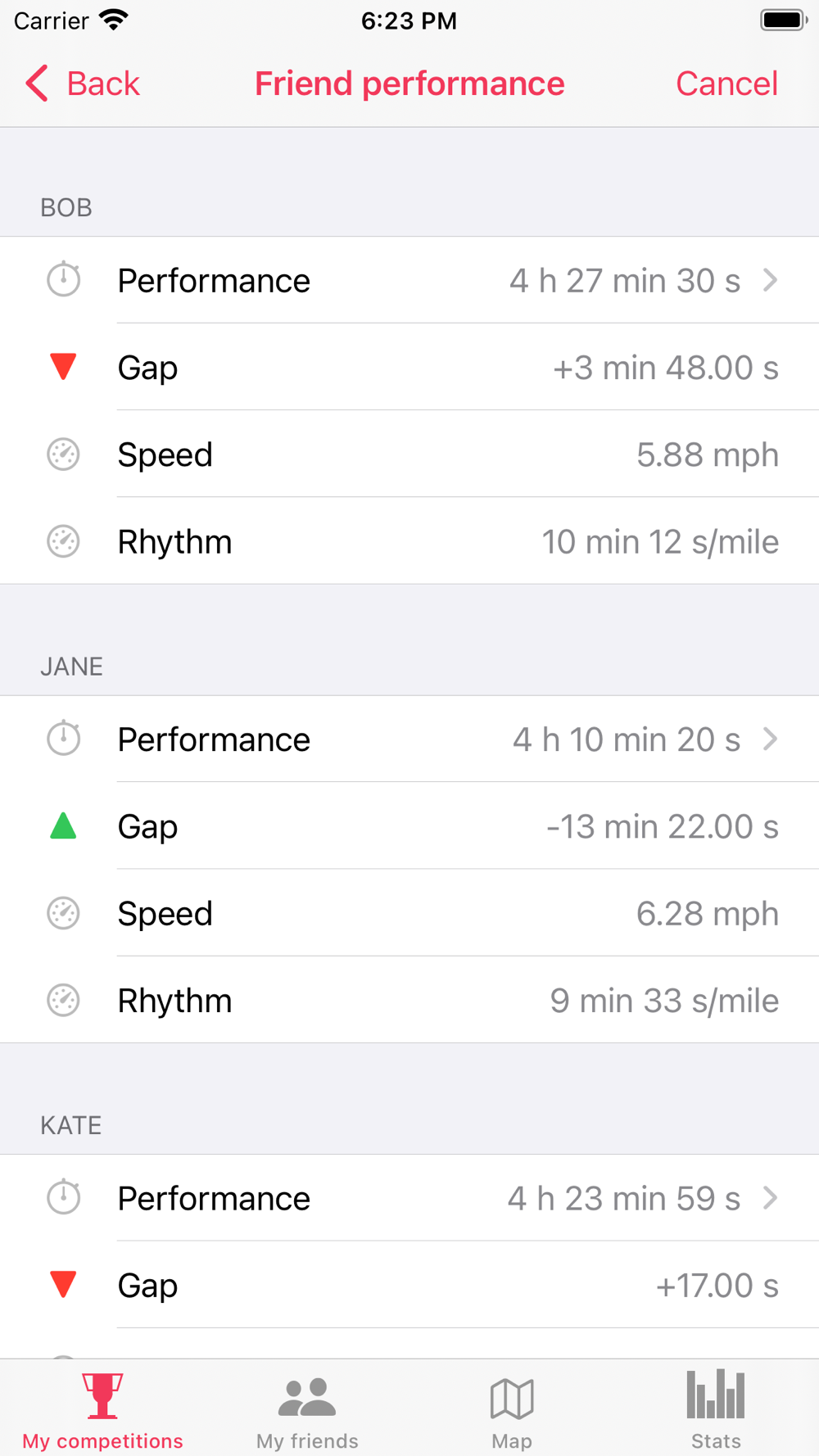Screen dimensions: 819x1456
Task: Open the Map tab
Action: point(512,1410)
